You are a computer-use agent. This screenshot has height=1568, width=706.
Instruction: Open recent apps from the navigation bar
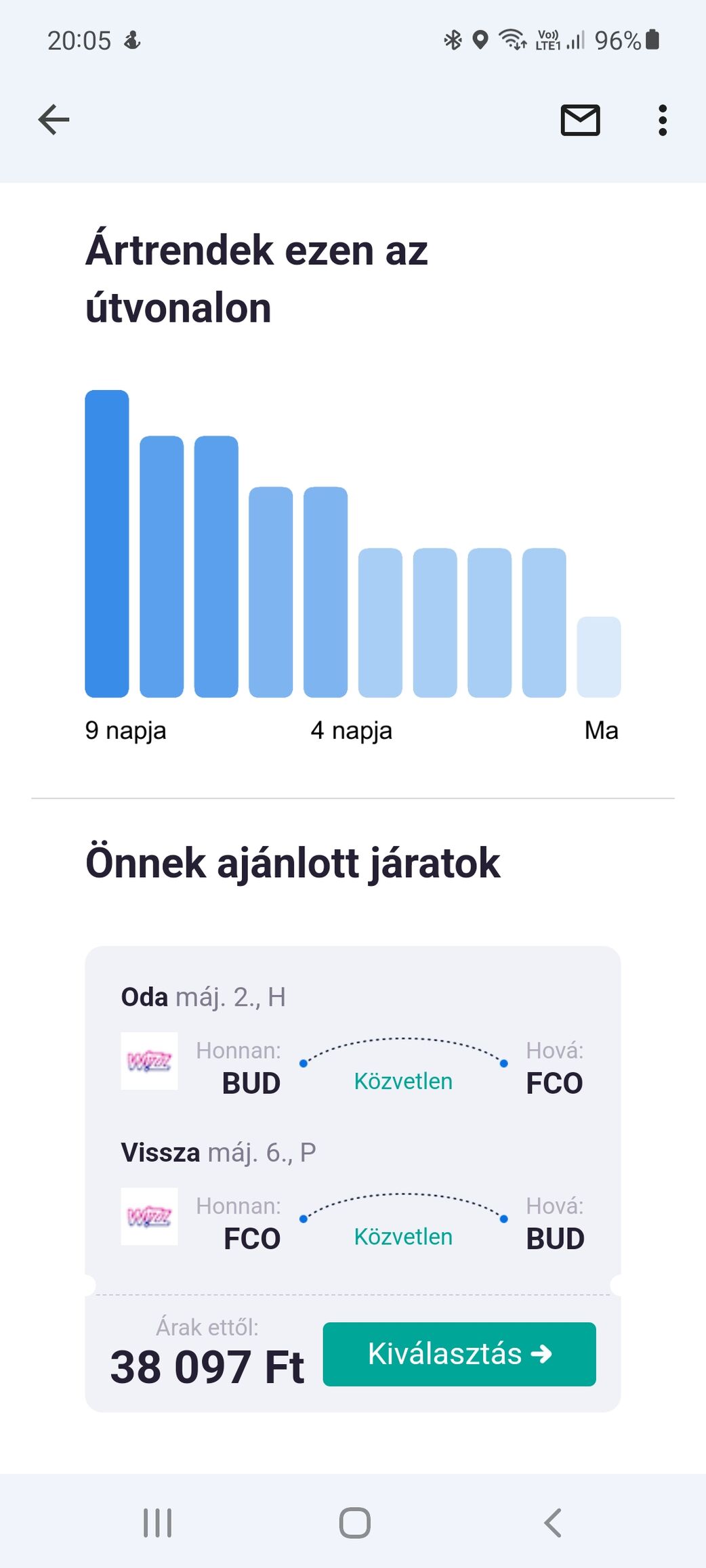click(x=157, y=1523)
